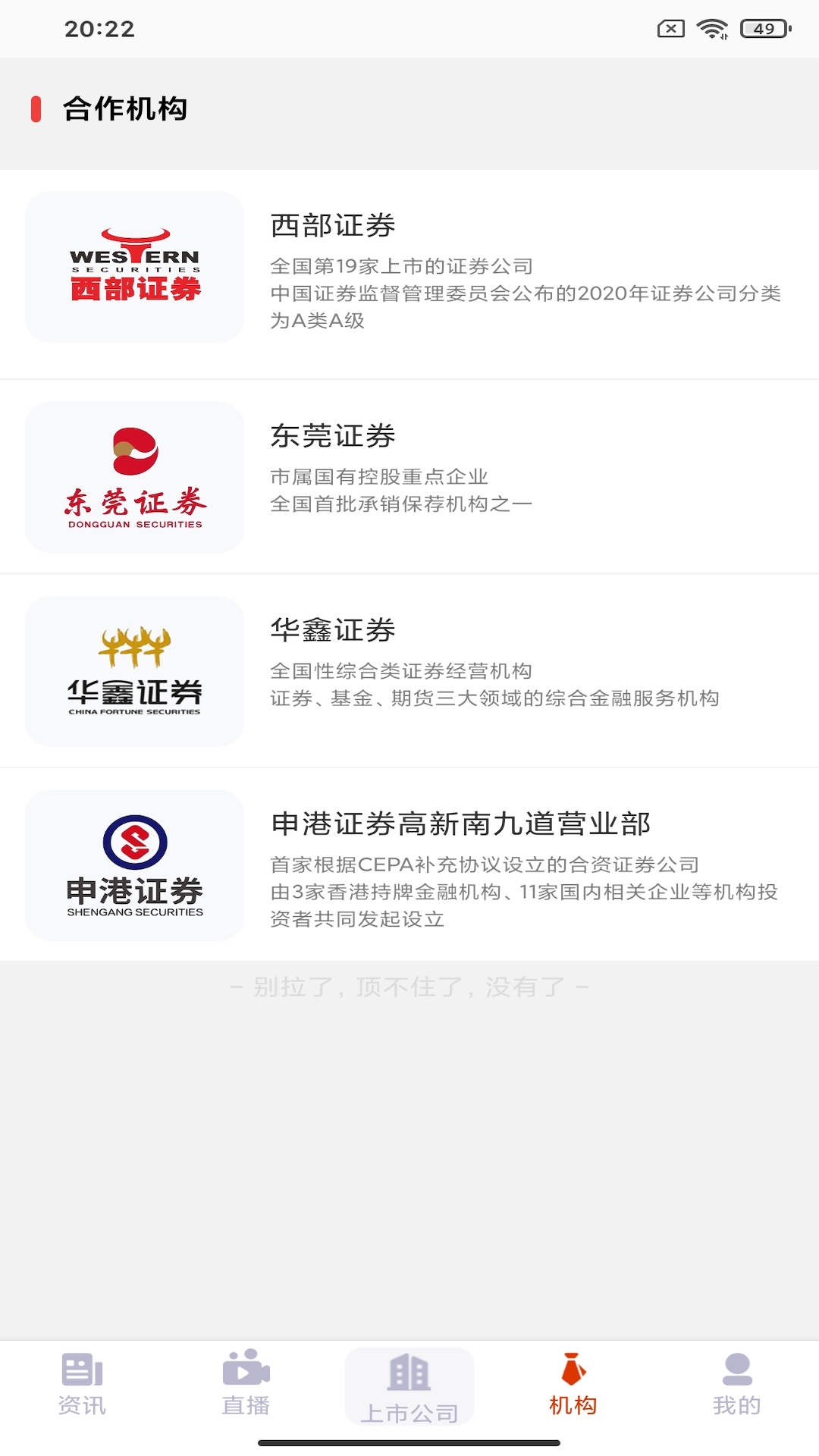The height and width of the screenshot is (1456, 819).
Task: Click the Dongguan Securities red logo
Action: coord(135,478)
